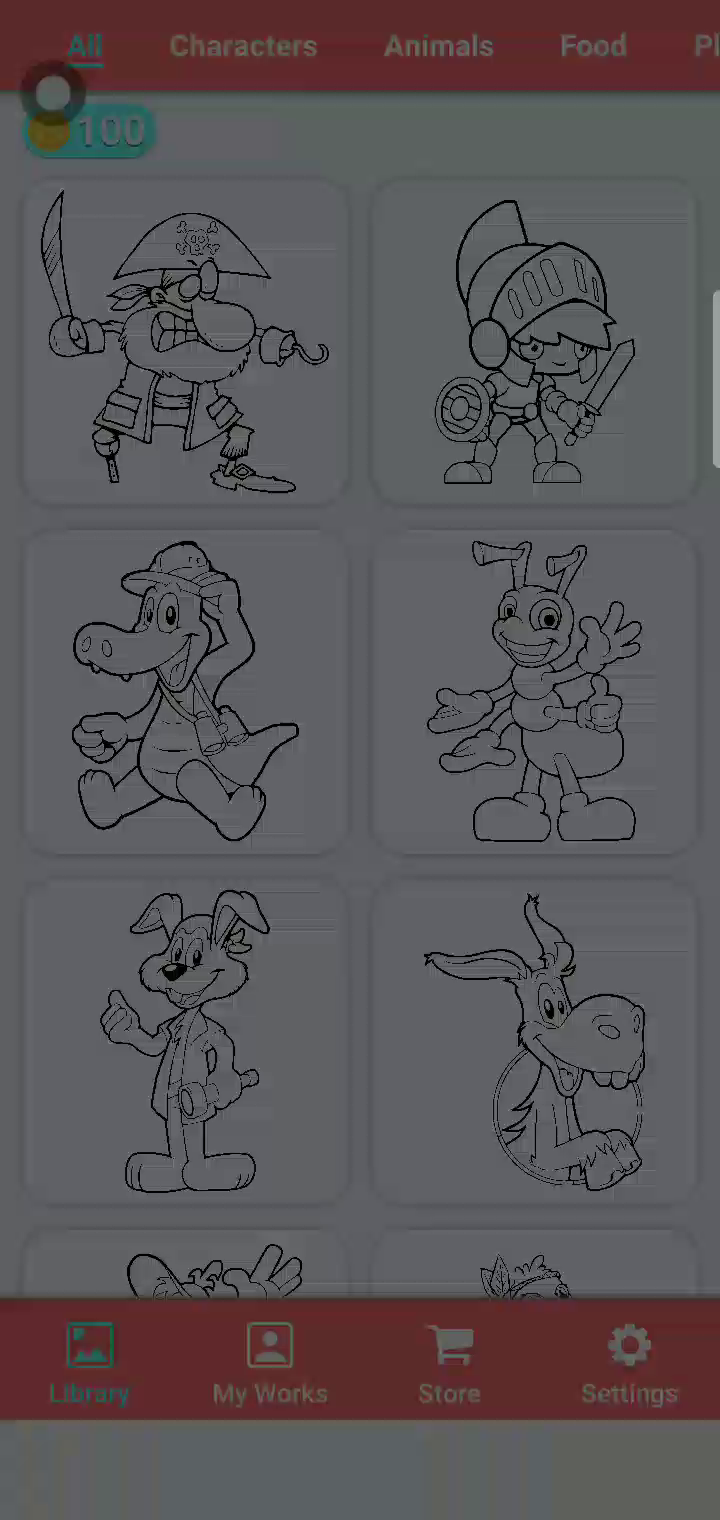Switch to the Food category tab

point(593,46)
